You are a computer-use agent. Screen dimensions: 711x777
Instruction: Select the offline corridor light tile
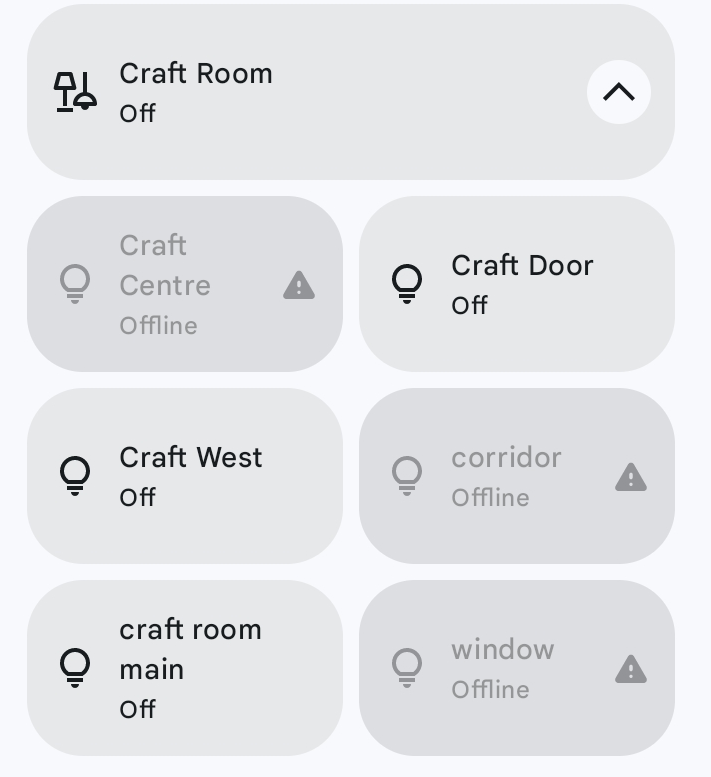click(x=516, y=476)
